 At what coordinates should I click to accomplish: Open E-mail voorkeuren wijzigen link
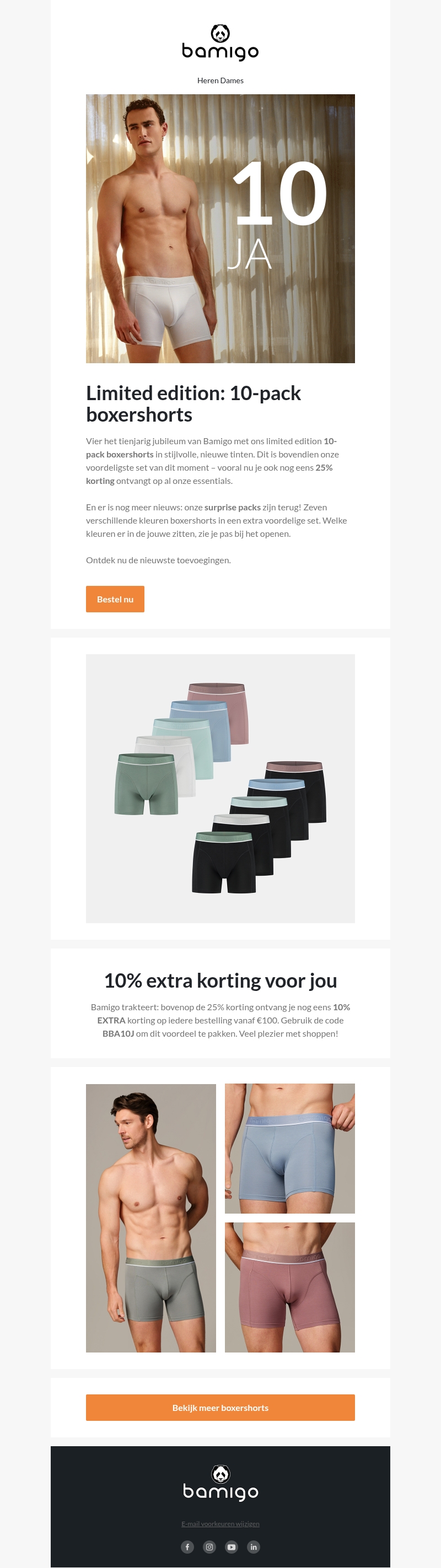tap(220, 1523)
